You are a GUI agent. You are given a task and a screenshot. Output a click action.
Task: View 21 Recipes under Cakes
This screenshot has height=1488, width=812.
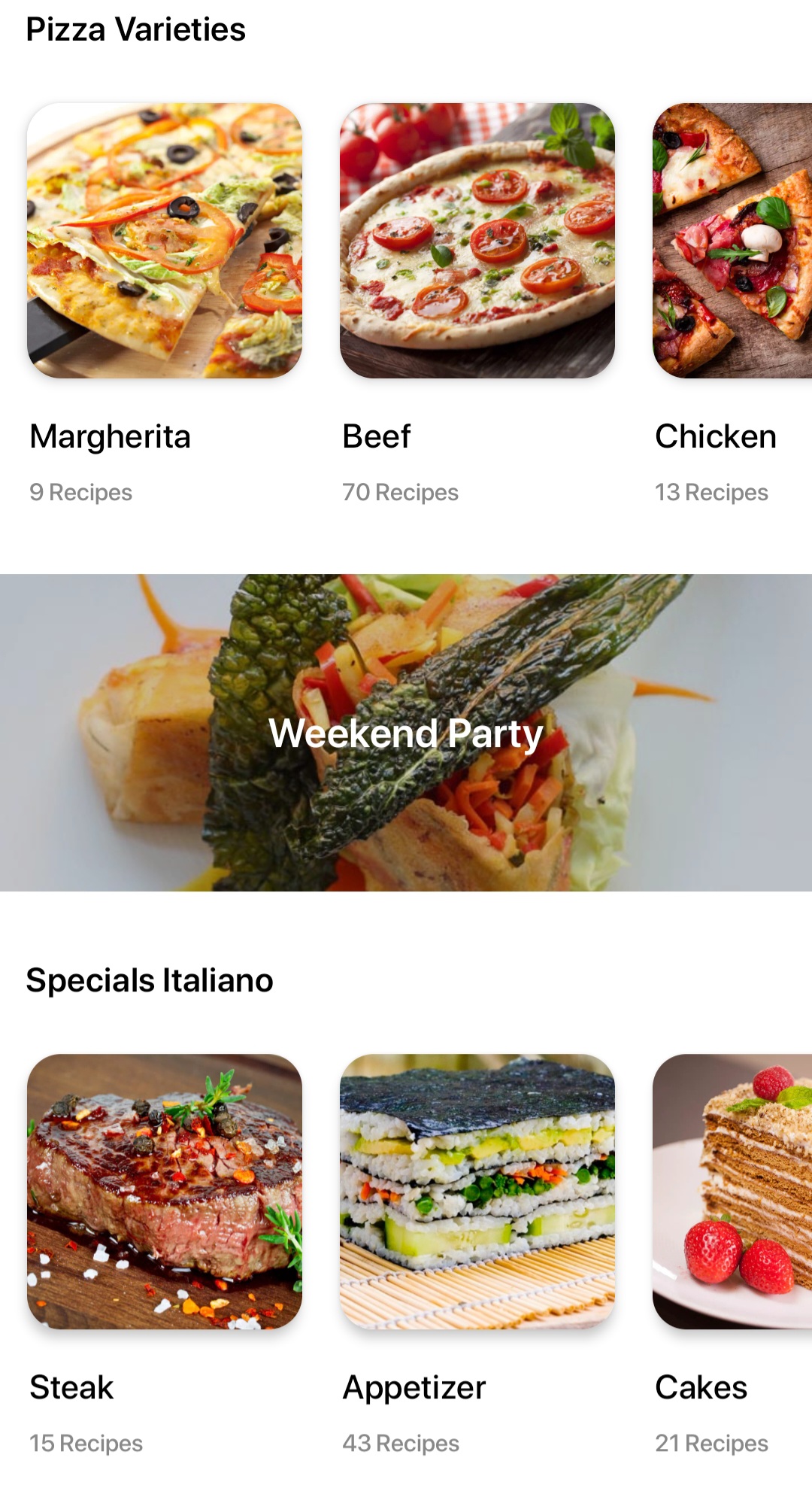(711, 1443)
